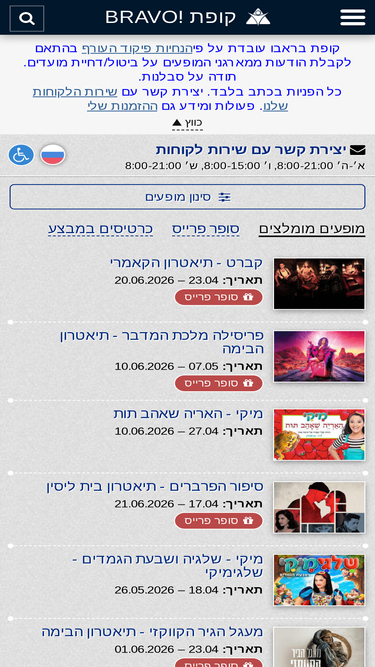Switch to the סופר פרייס tab
This screenshot has width=375, height=667.
pyautogui.click(x=206, y=229)
